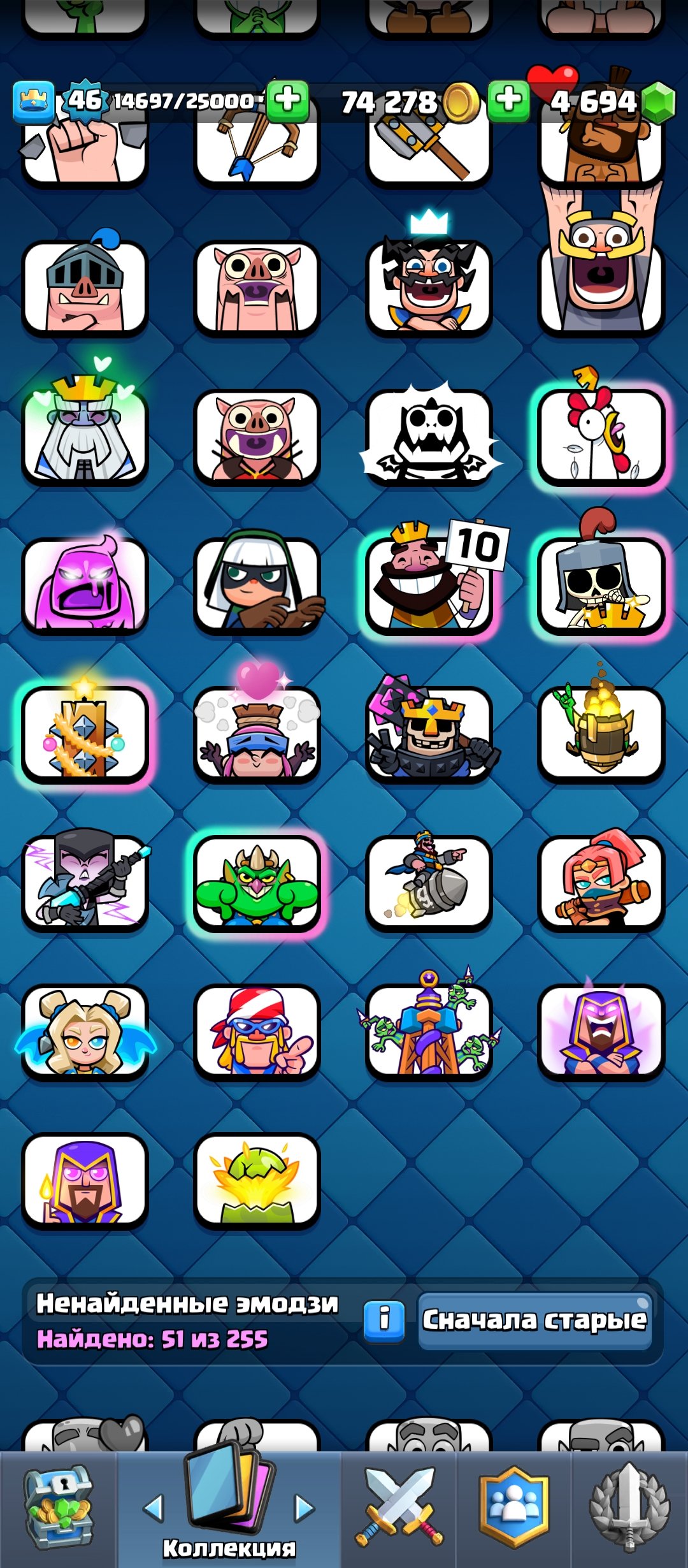Select the chicken emote
Image resolution: width=688 pixels, height=1568 pixels.
tap(601, 437)
